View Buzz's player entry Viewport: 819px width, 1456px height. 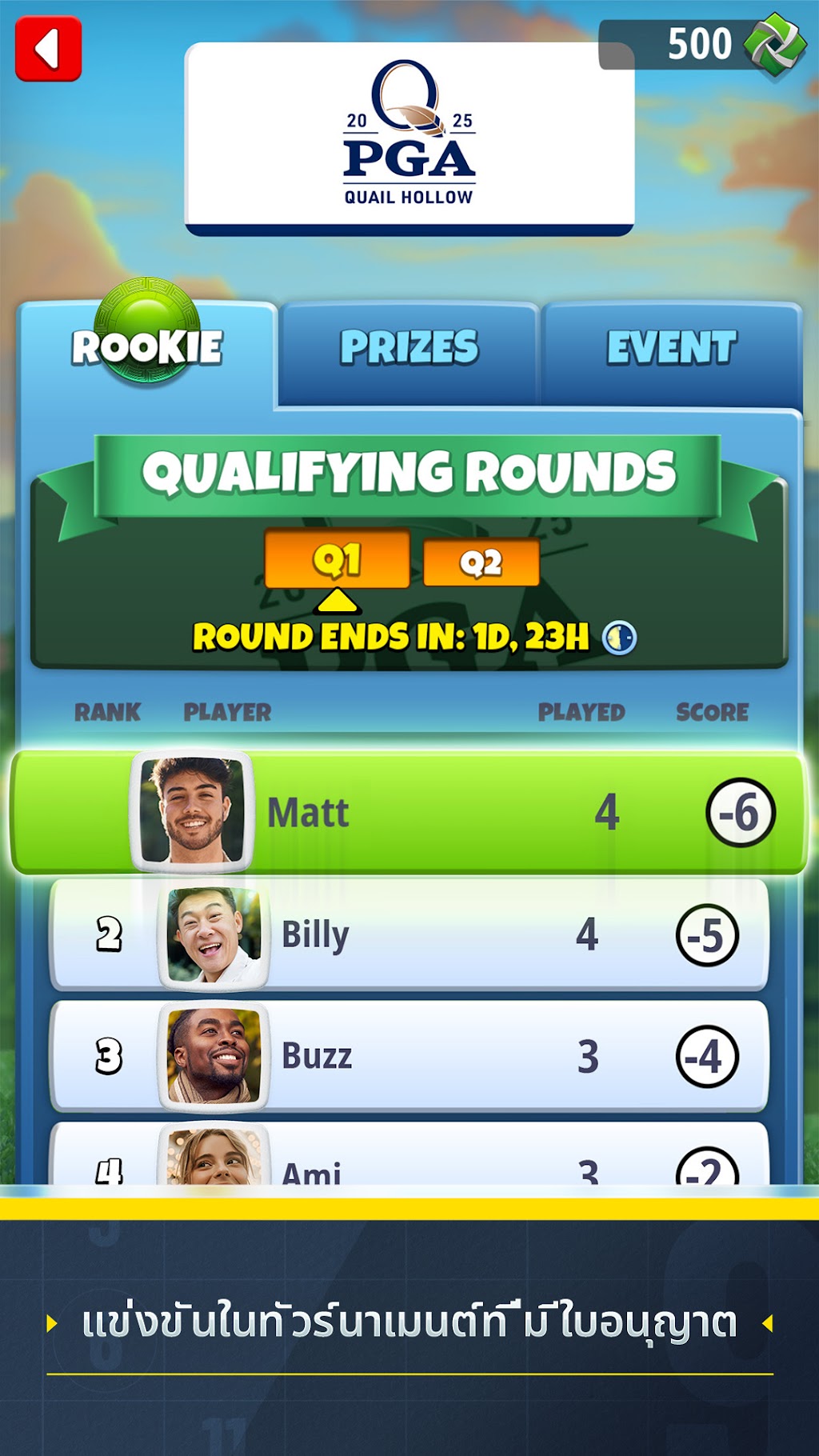409,1056
